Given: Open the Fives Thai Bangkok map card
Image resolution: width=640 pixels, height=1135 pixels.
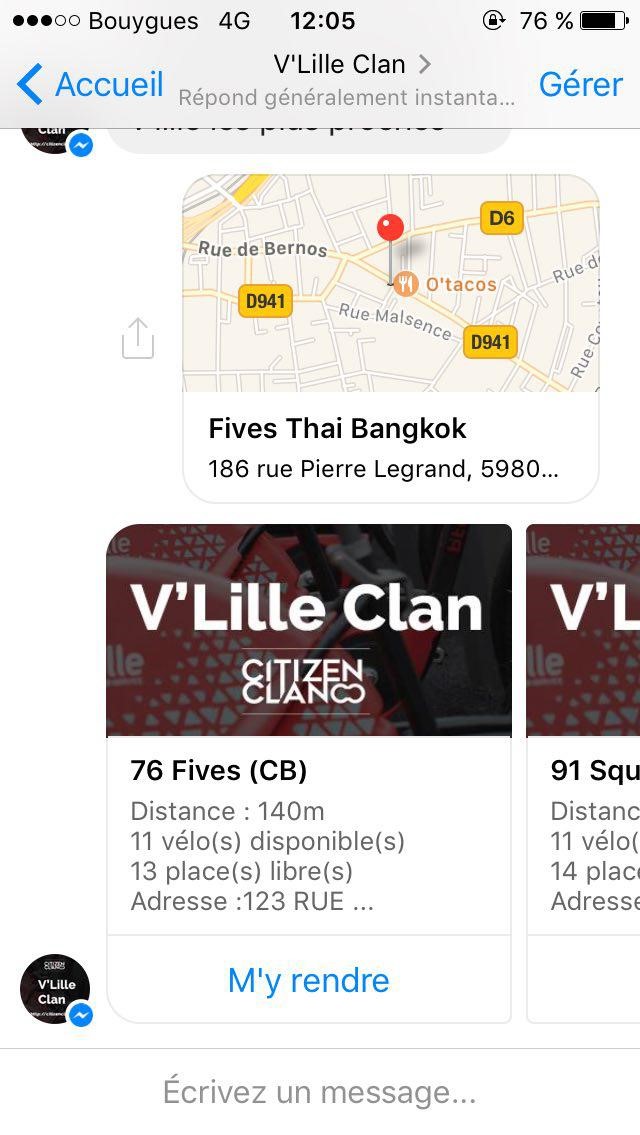Looking at the screenshot, I should tap(391, 338).
